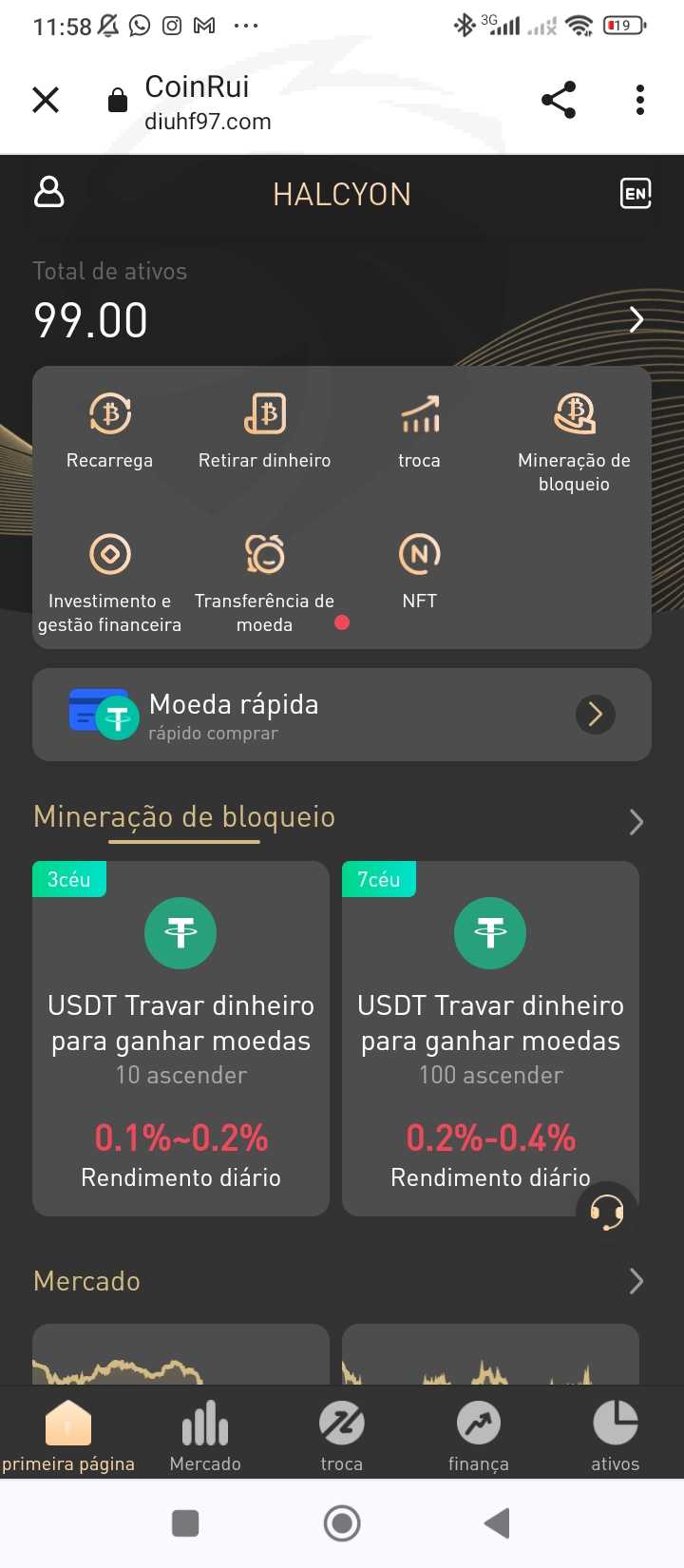Share this page via share icon
The height and width of the screenshot is (1568, 684).
click(x=559, y=100)
